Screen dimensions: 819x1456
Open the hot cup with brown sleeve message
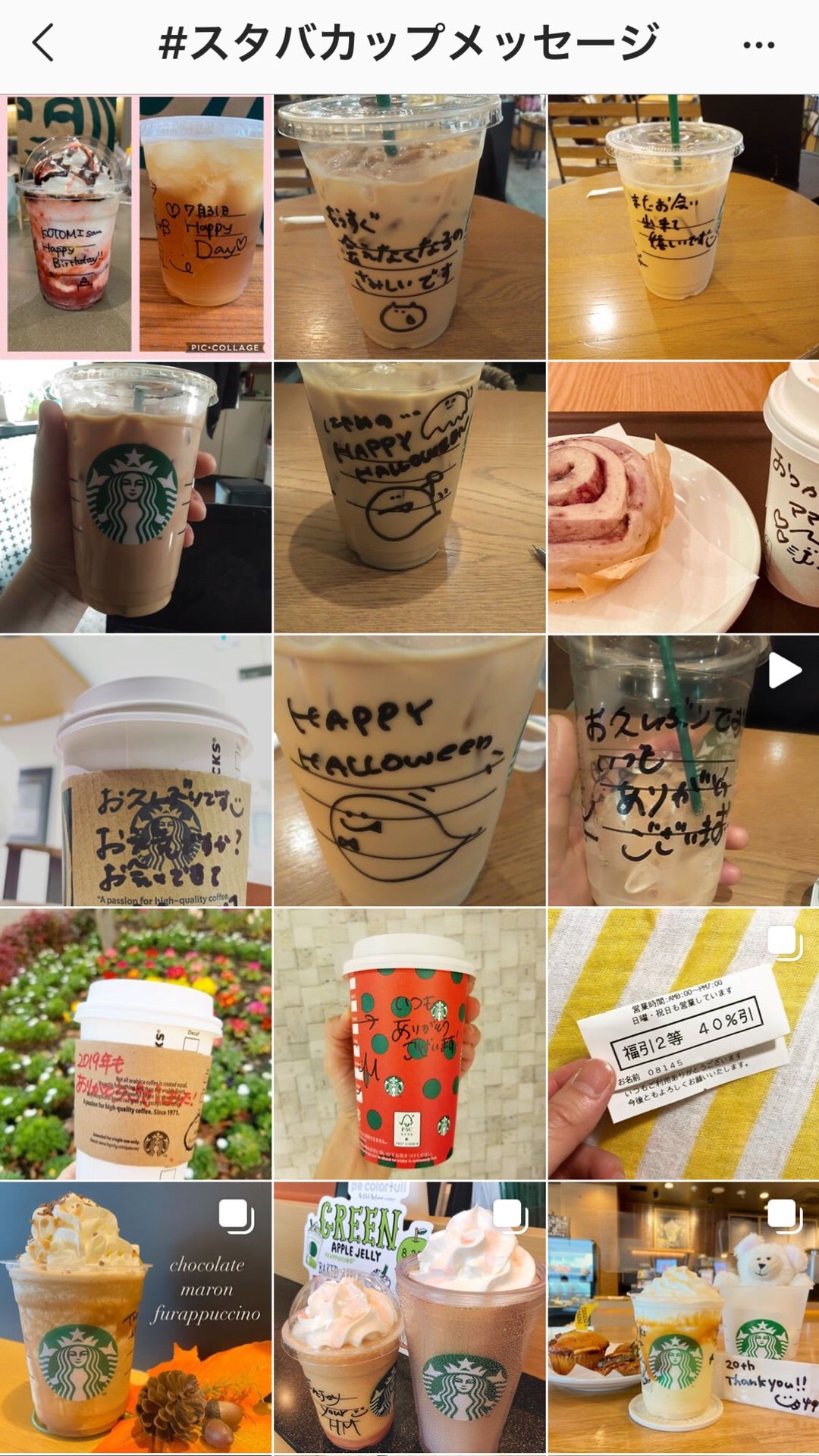[136, 770]
